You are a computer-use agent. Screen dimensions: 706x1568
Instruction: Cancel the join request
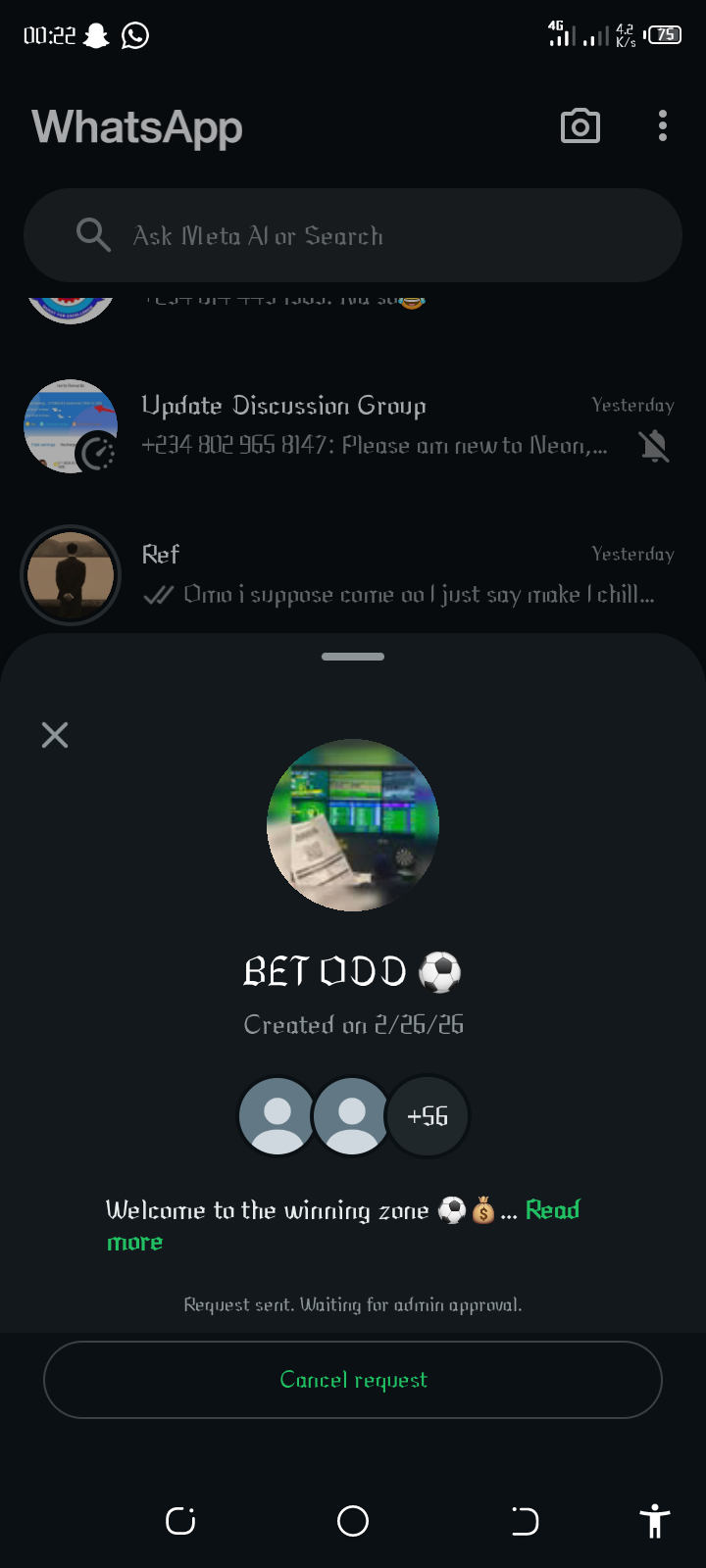(x=353, y=1380)
